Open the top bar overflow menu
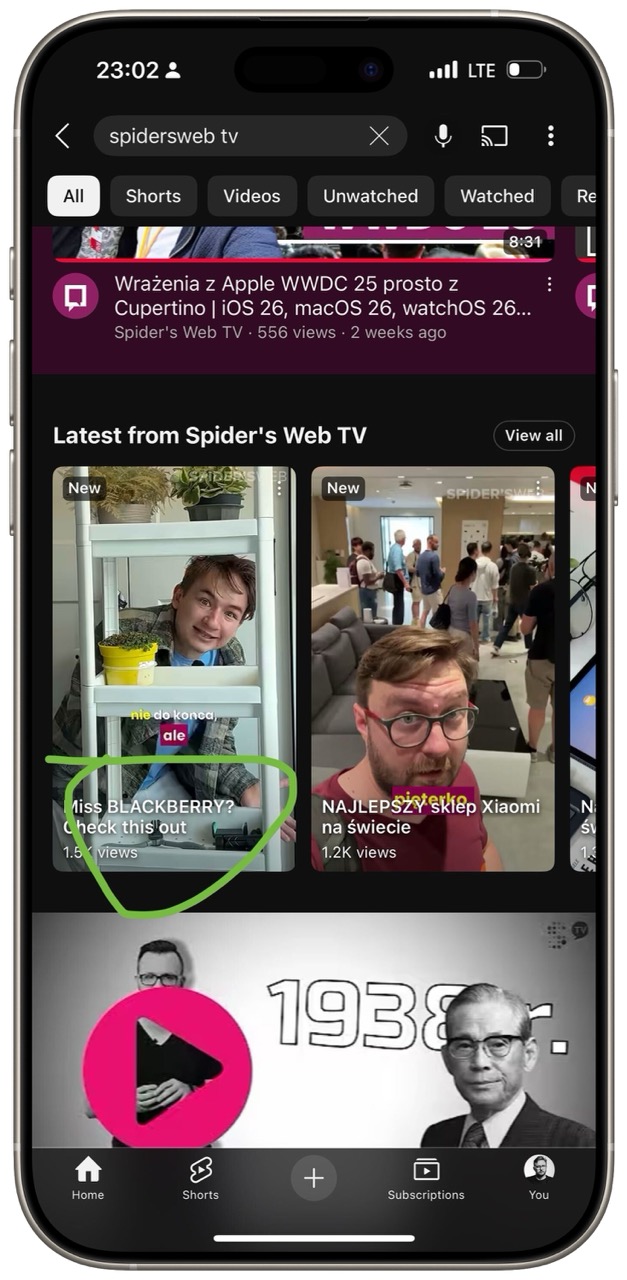627x1280 pixels. coord(550,136)
